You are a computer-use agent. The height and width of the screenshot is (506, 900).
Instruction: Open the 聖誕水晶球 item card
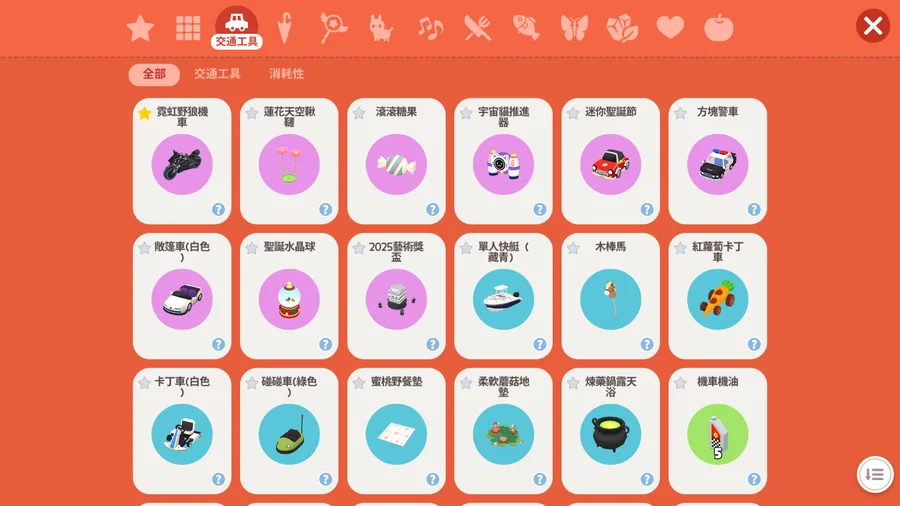point(289,299)
